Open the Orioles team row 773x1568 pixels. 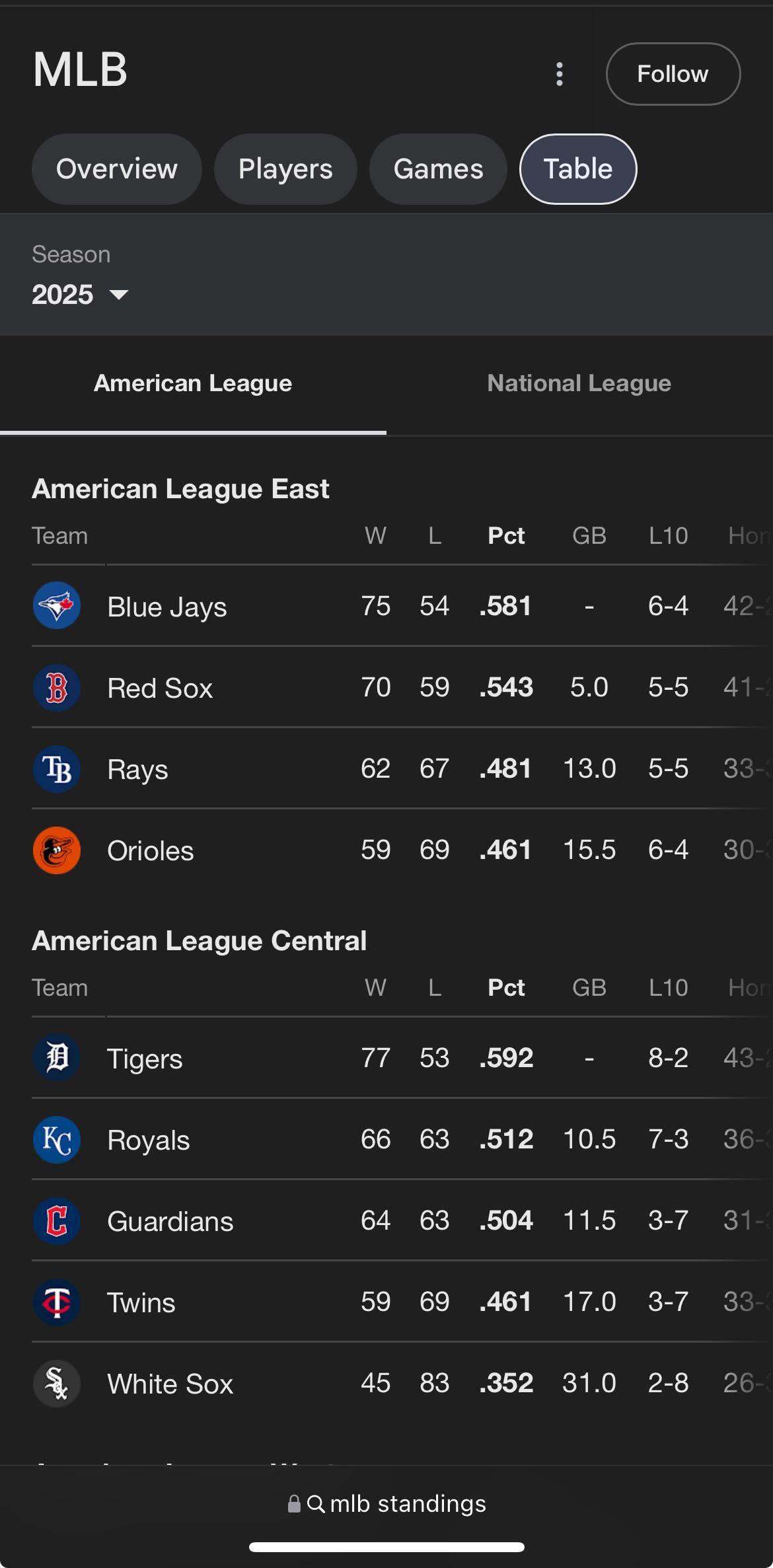[151, 851]
